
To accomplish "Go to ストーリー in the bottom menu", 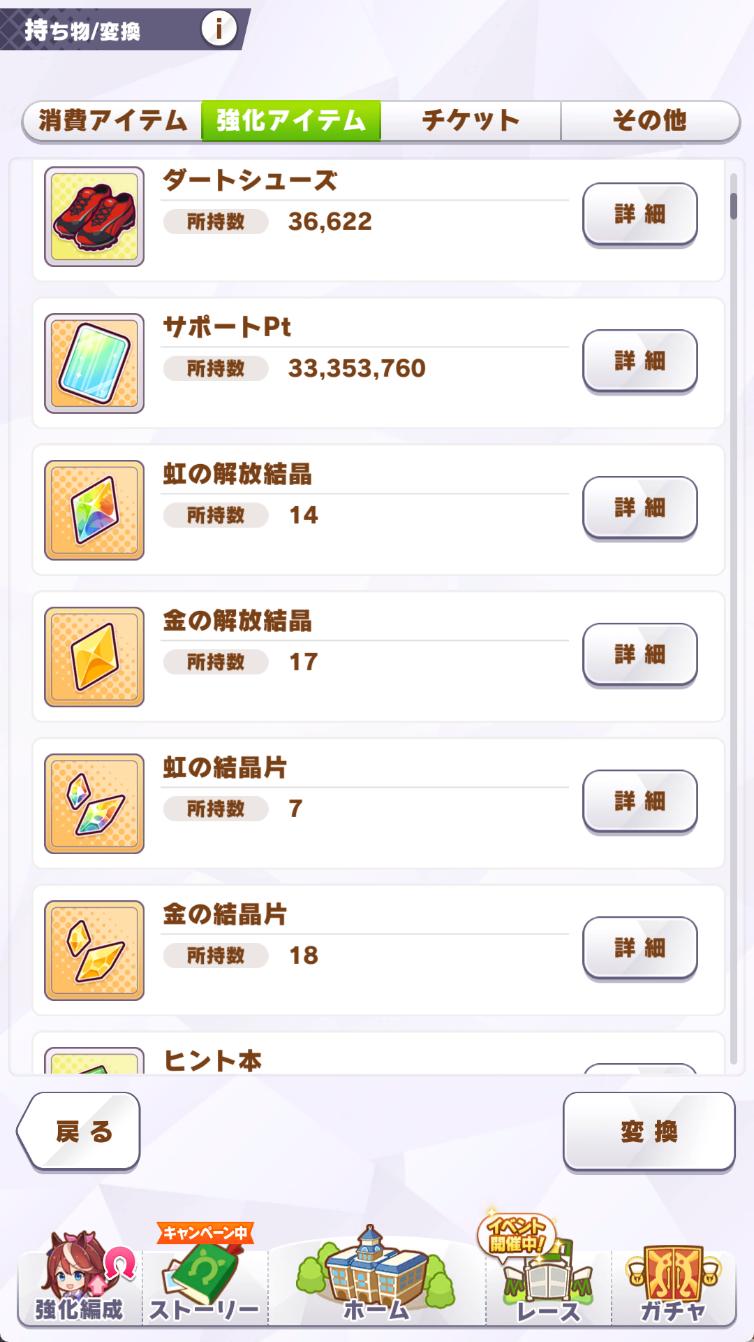I will (x=204, y=1280).
